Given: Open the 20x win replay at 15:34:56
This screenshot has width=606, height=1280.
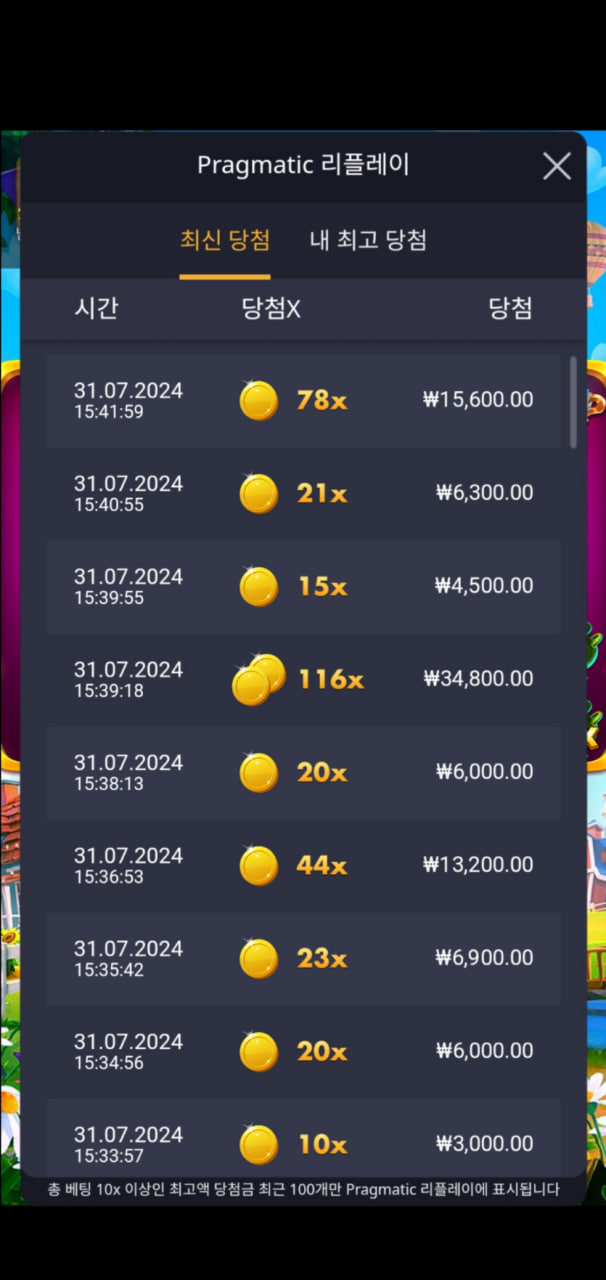Looking at the screenshot, I should 303,1051.
